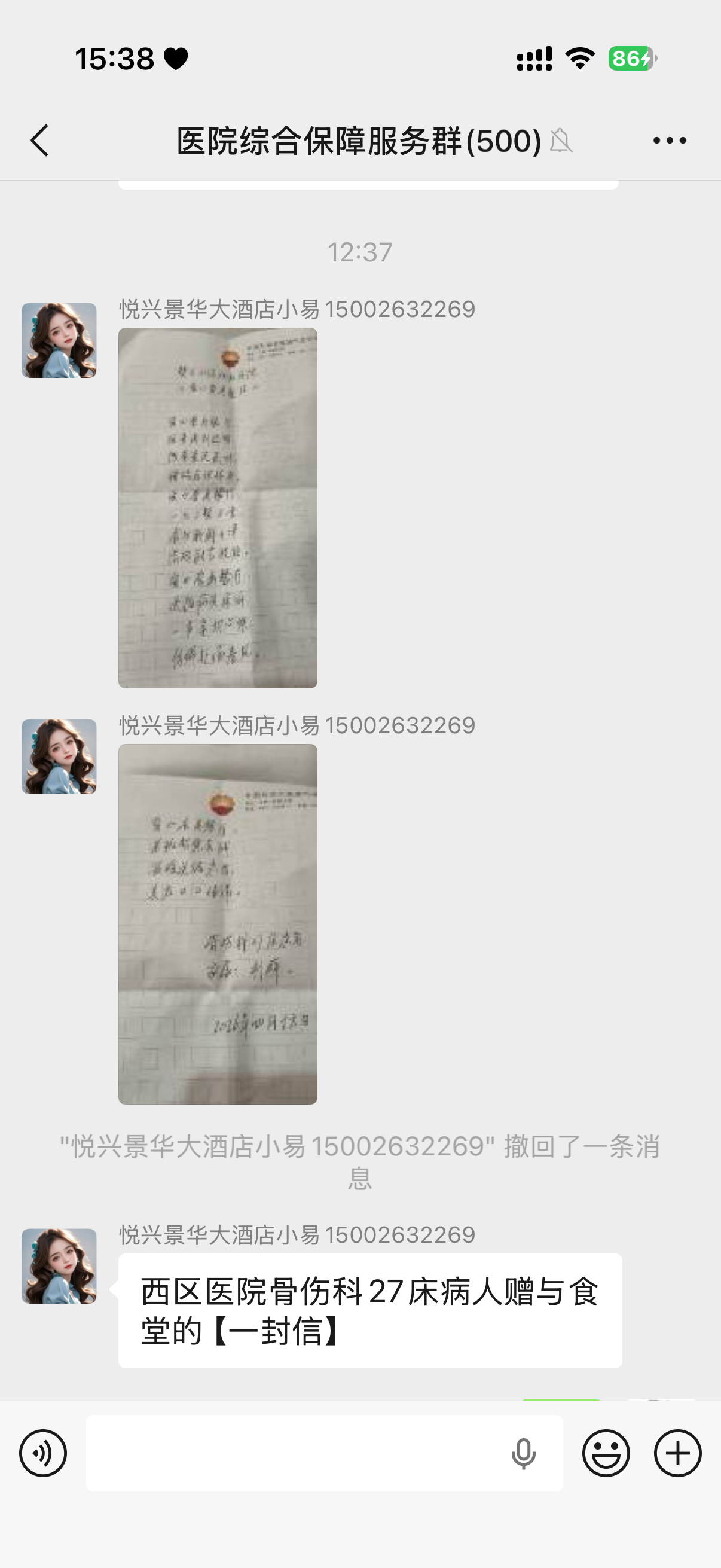The image size is (721, 1568).
Task: Go back to the chat list
Action: pos(40,141)
